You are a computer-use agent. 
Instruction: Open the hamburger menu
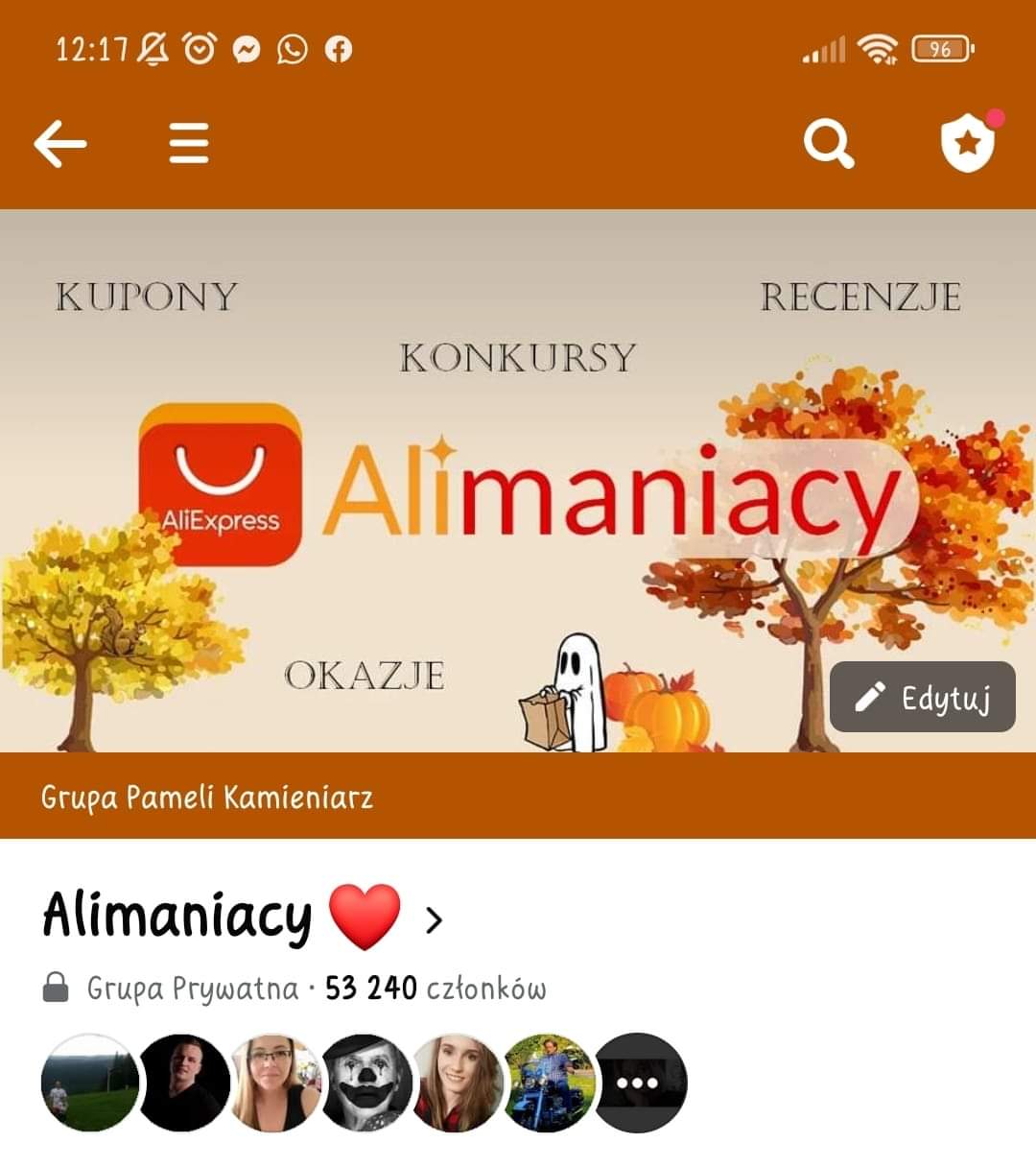189,144
